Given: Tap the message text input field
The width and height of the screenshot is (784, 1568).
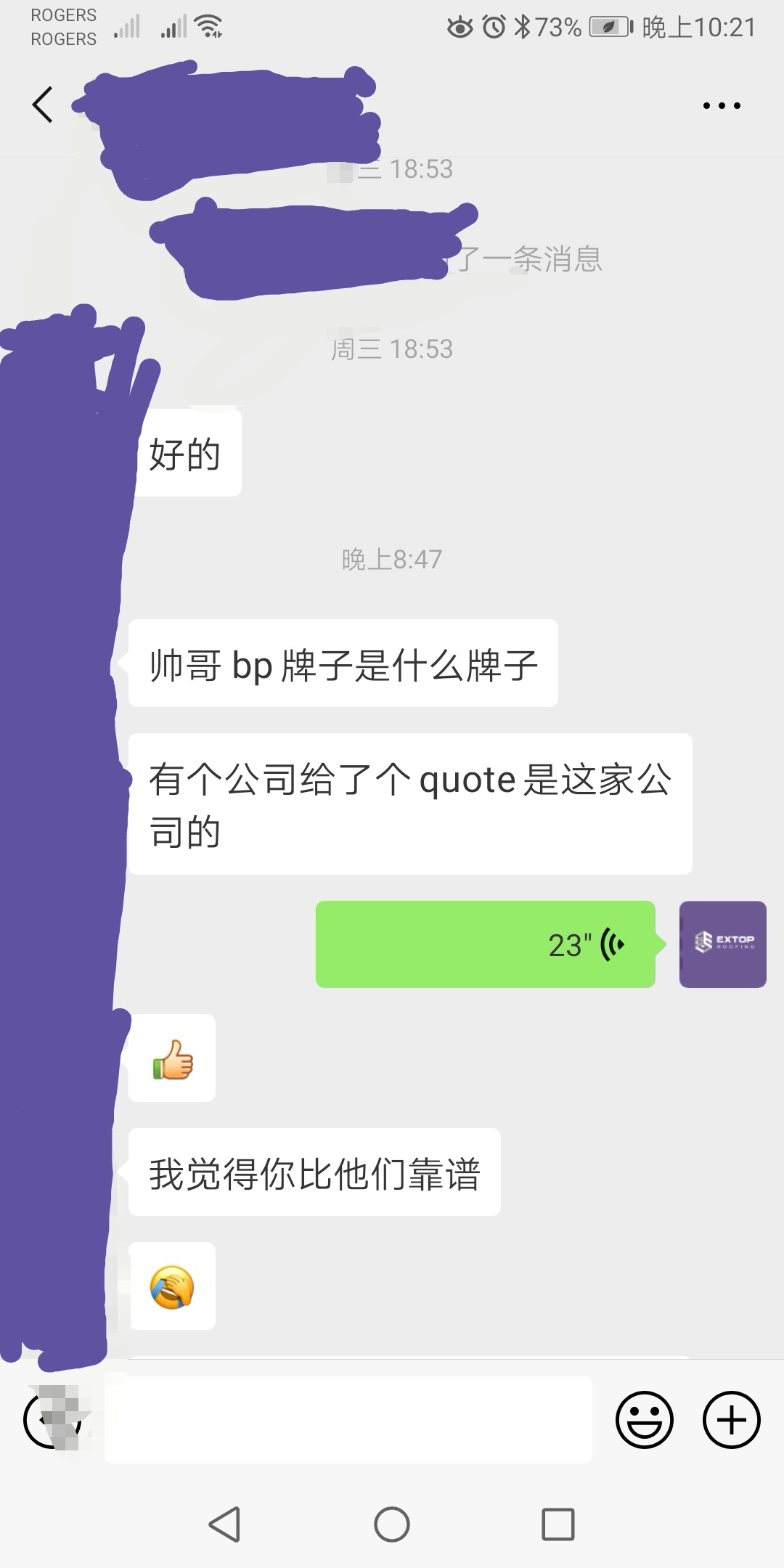Looking at the screenshot, I should click(x=348, y=1419).
